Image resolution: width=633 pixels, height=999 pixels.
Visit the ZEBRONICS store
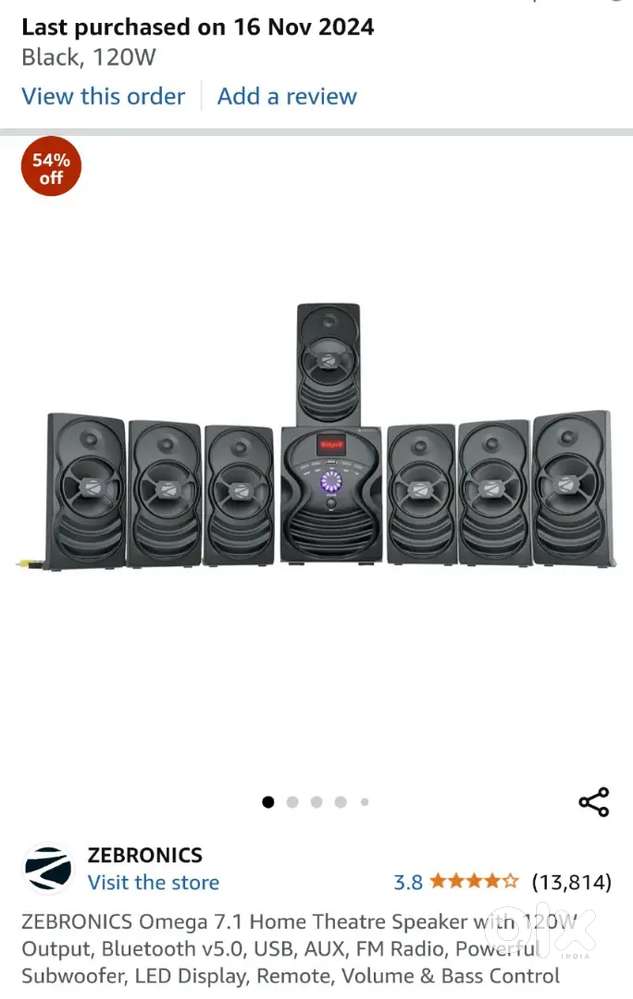153,882
